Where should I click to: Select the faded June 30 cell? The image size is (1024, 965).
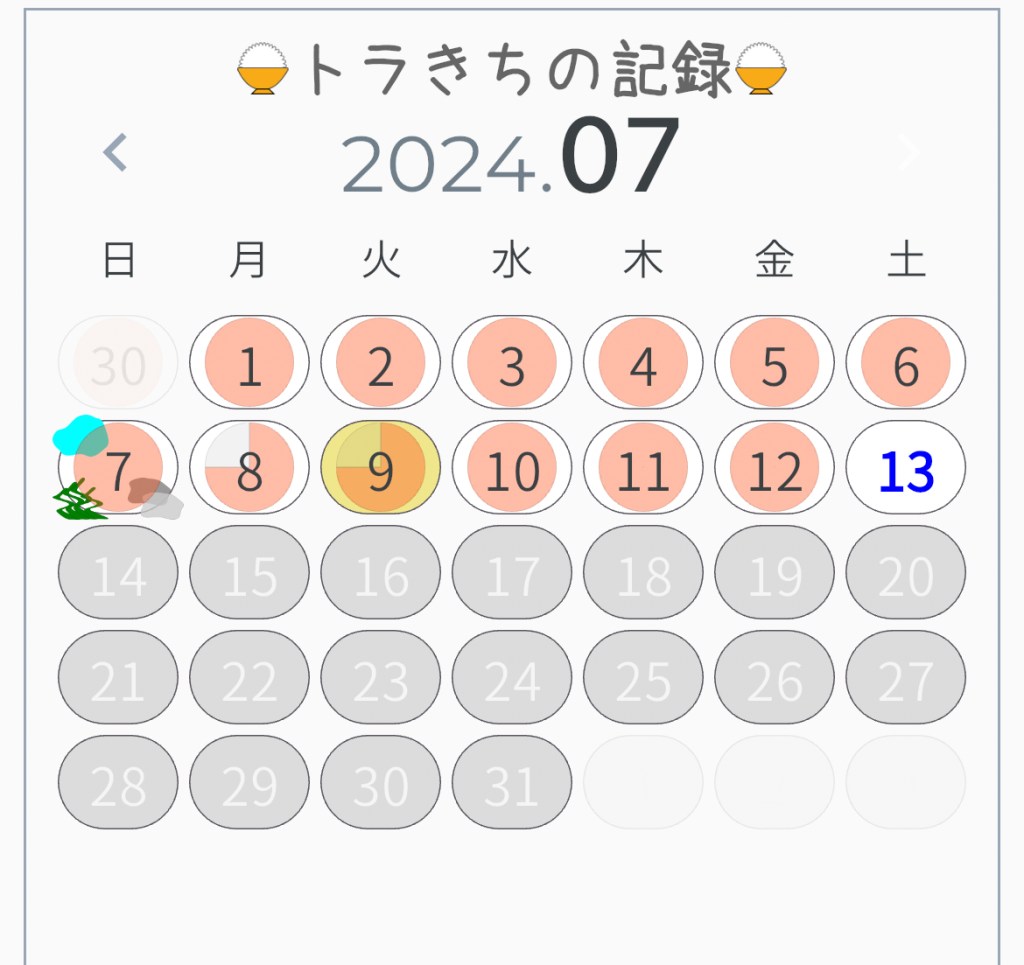tap(118, 363)
